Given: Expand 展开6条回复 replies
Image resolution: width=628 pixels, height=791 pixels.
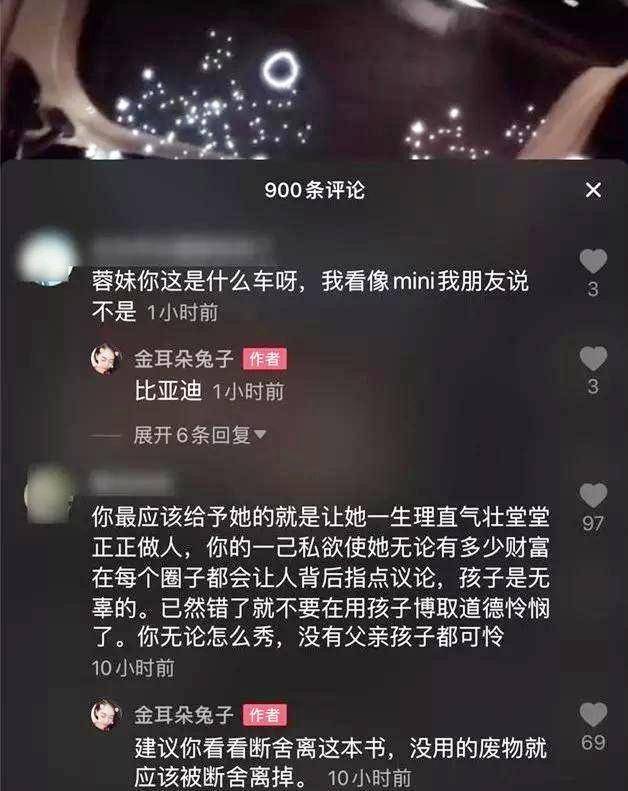Looking at the screenshot, I should pos(200,435).
